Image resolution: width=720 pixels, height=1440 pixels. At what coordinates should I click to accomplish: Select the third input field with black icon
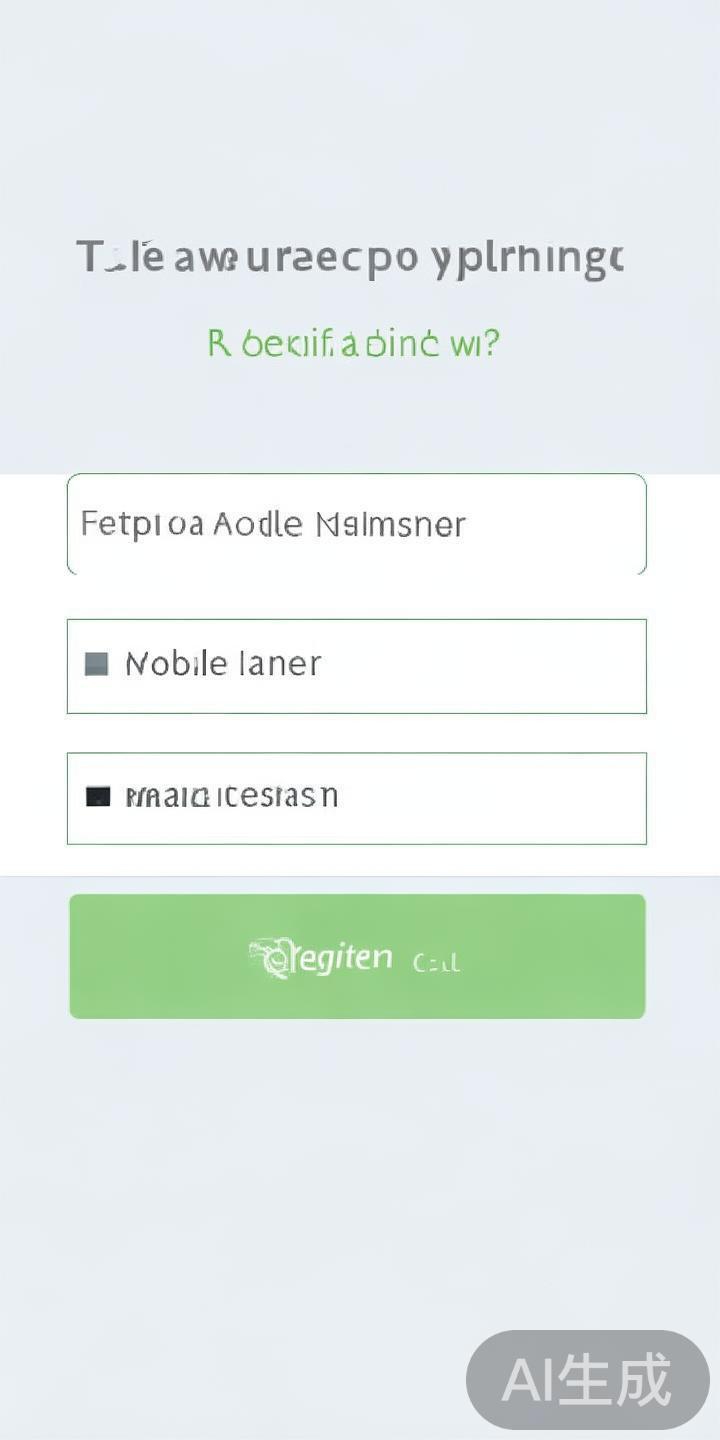coord(356,798)
